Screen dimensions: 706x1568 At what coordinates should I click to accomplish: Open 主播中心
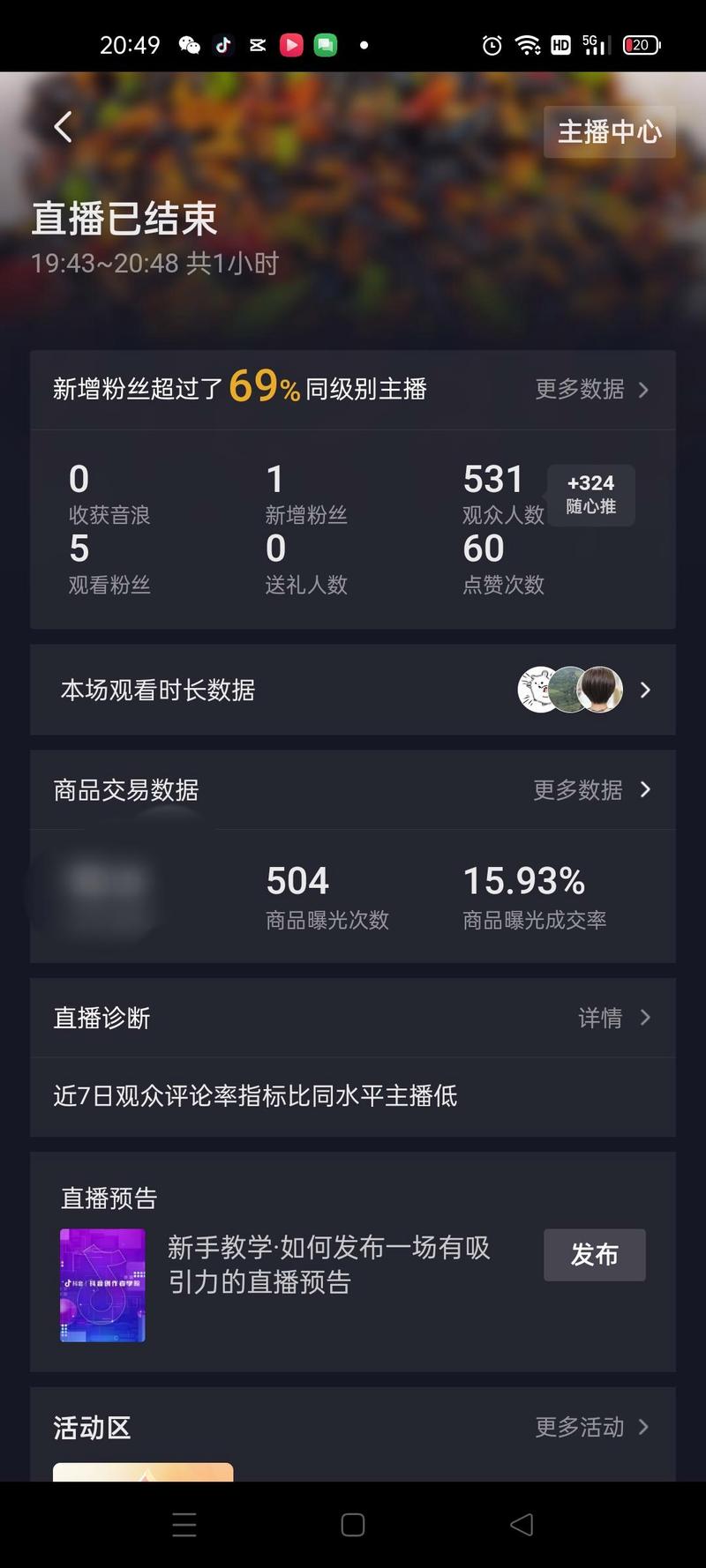[609, 132]
